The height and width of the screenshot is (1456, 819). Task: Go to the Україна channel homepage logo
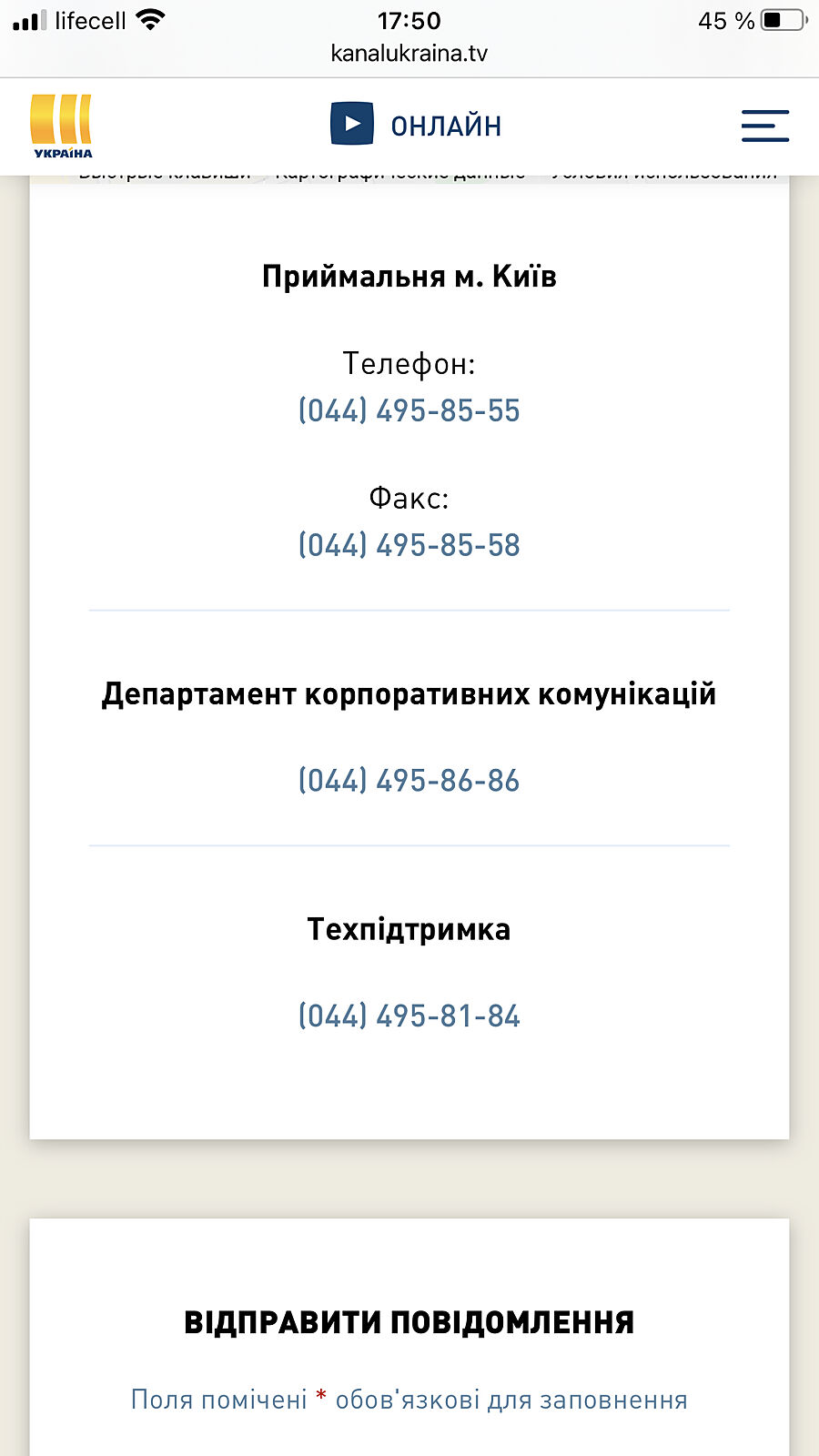tap(61, 126)
